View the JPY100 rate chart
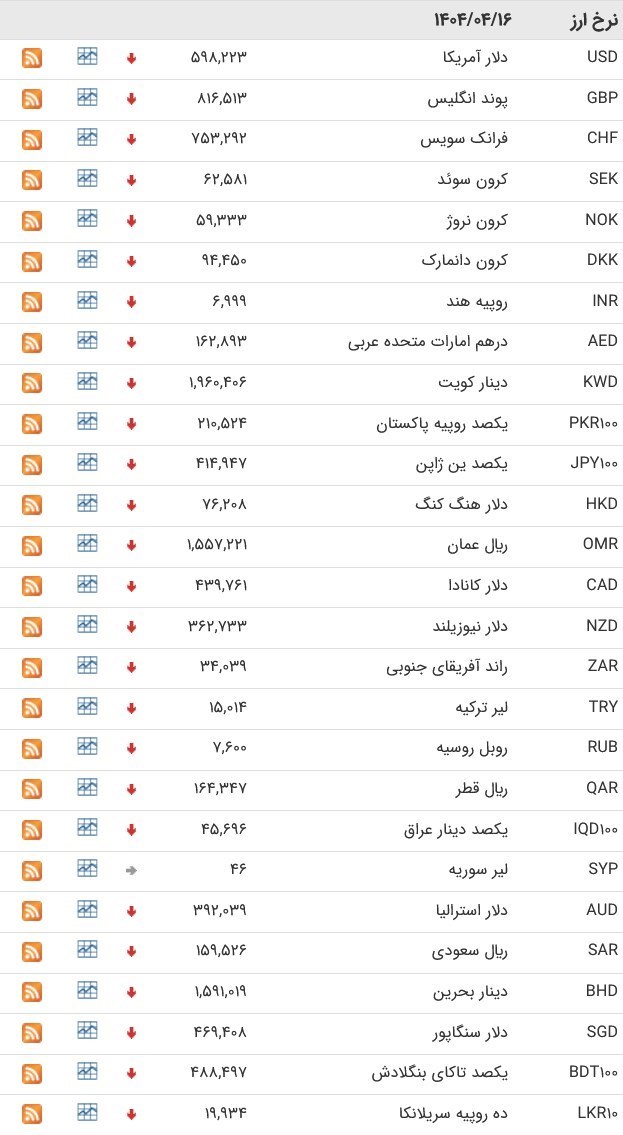623x1135 pixels. tap(88, 462)
